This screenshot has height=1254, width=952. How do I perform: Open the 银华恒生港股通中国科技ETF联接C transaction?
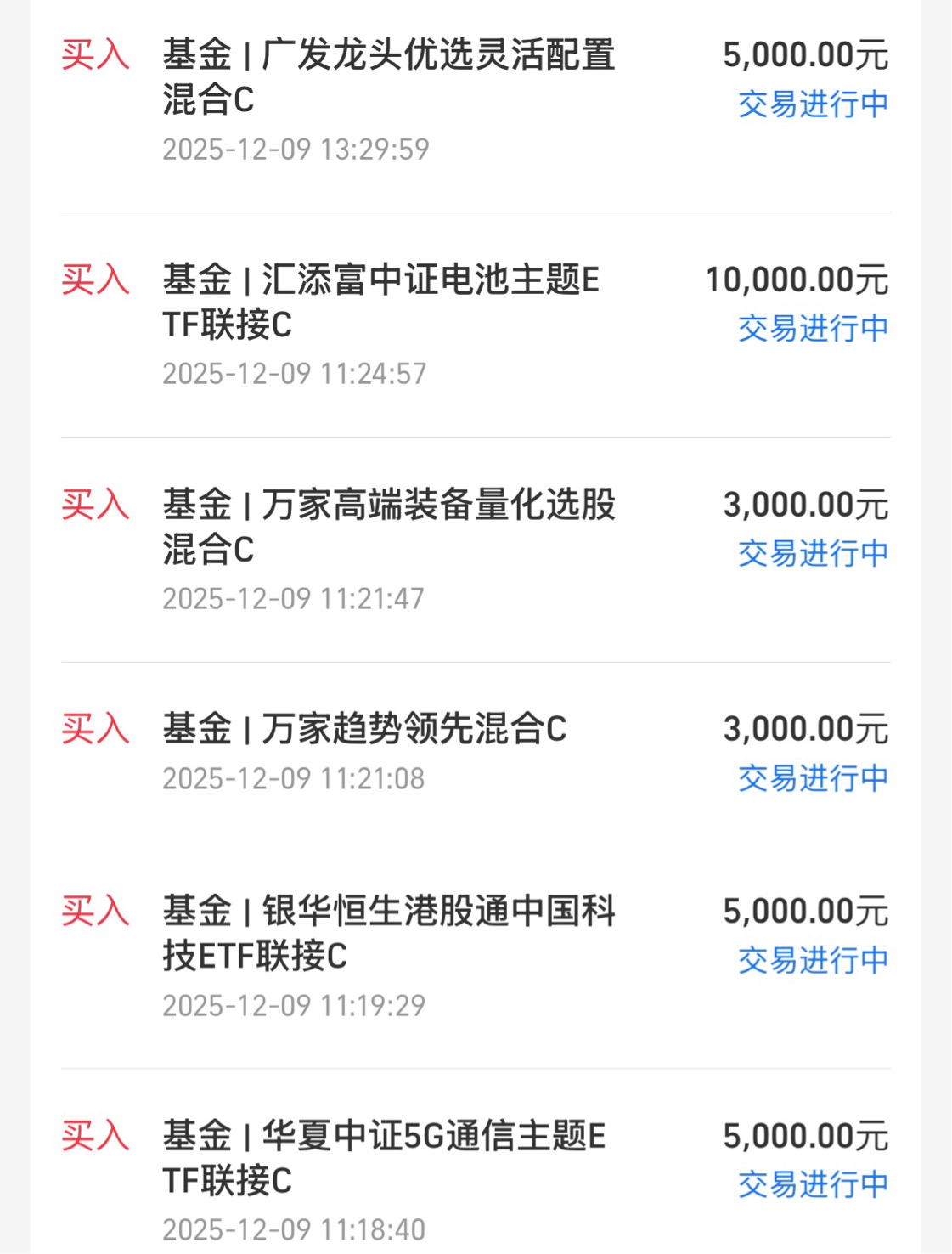pos(389,933)
